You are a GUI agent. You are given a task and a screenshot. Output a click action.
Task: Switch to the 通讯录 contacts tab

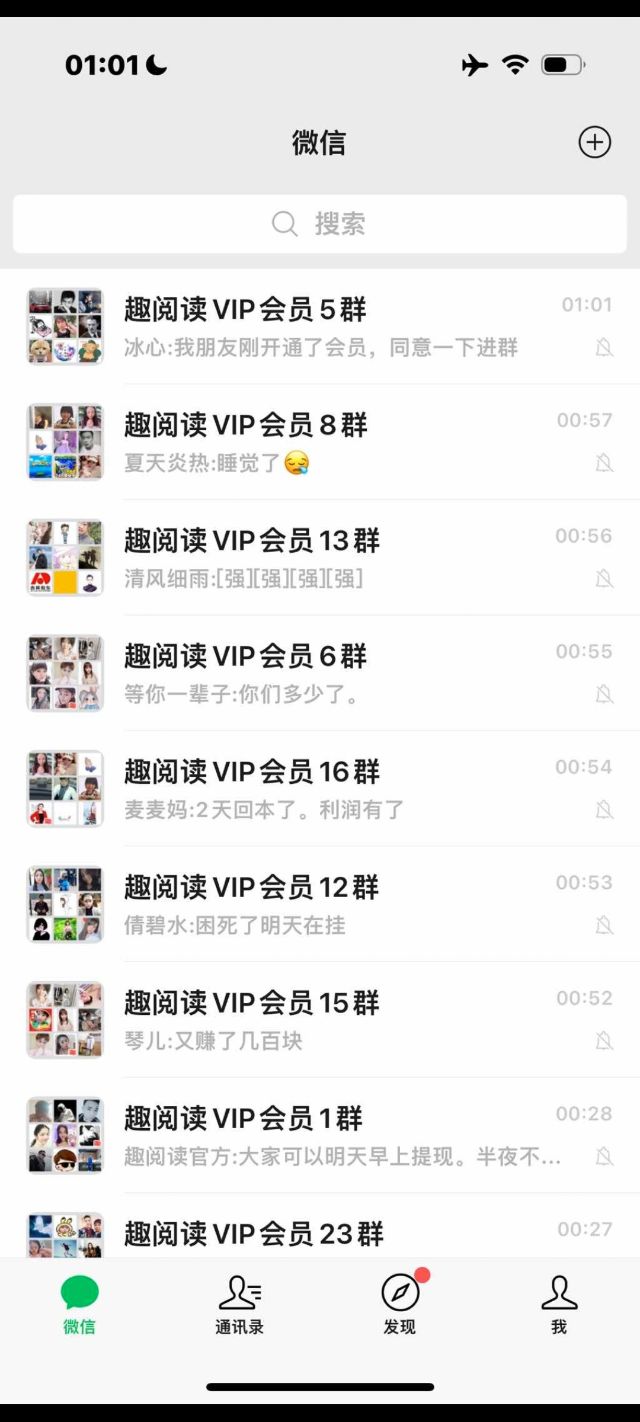coord(240,1304)
